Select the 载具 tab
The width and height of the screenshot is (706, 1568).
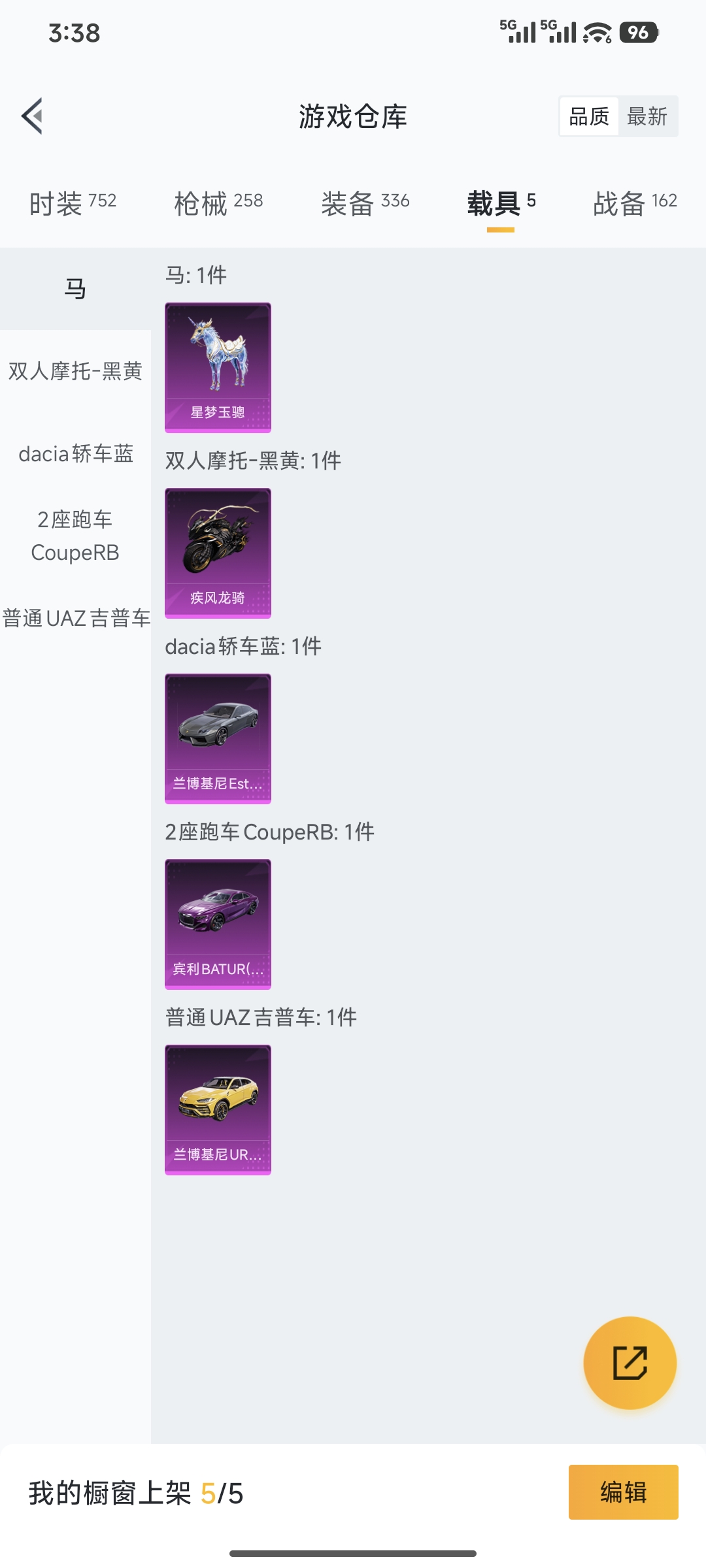pyautogui.click(x=501, y=203)
